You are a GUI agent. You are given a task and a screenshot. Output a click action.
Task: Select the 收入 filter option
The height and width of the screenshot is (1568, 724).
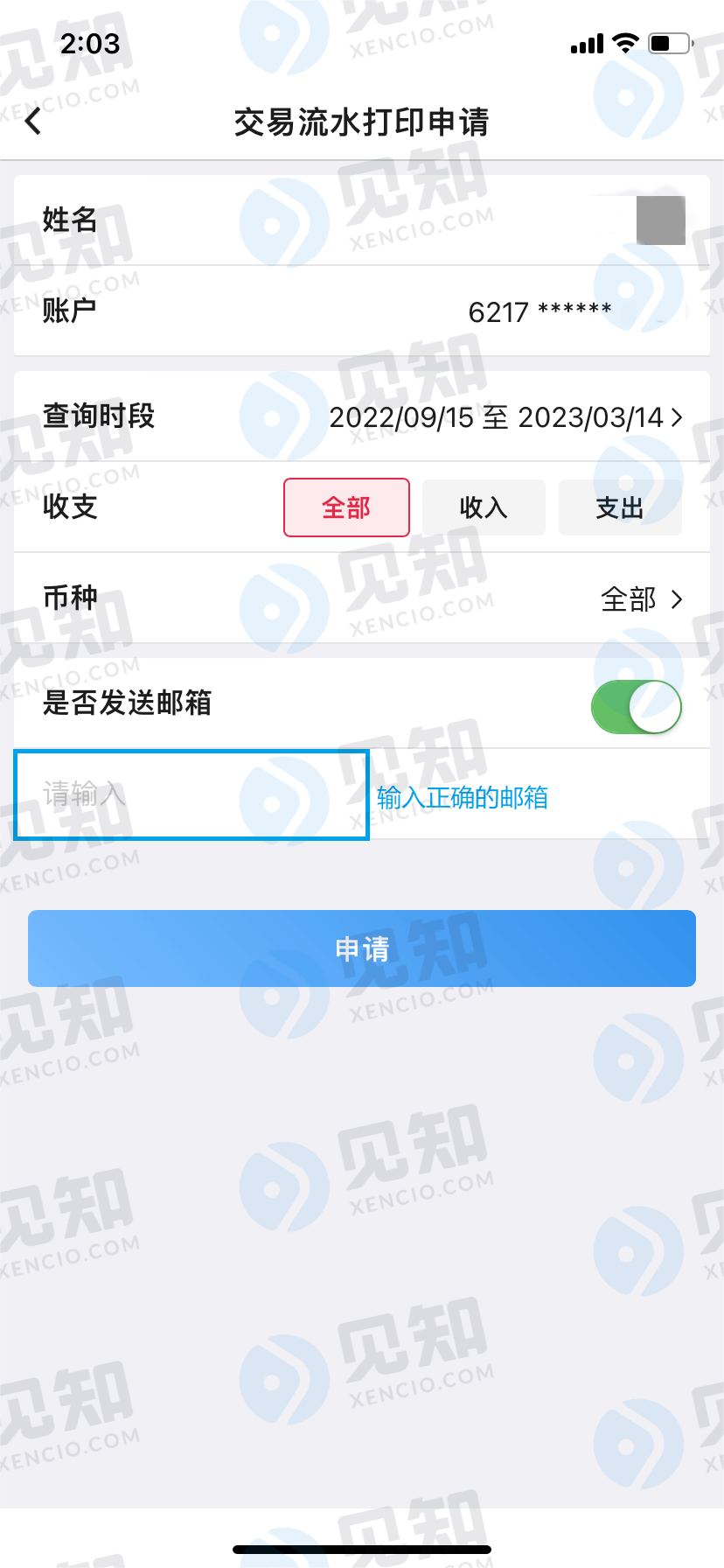pos(484,507)
